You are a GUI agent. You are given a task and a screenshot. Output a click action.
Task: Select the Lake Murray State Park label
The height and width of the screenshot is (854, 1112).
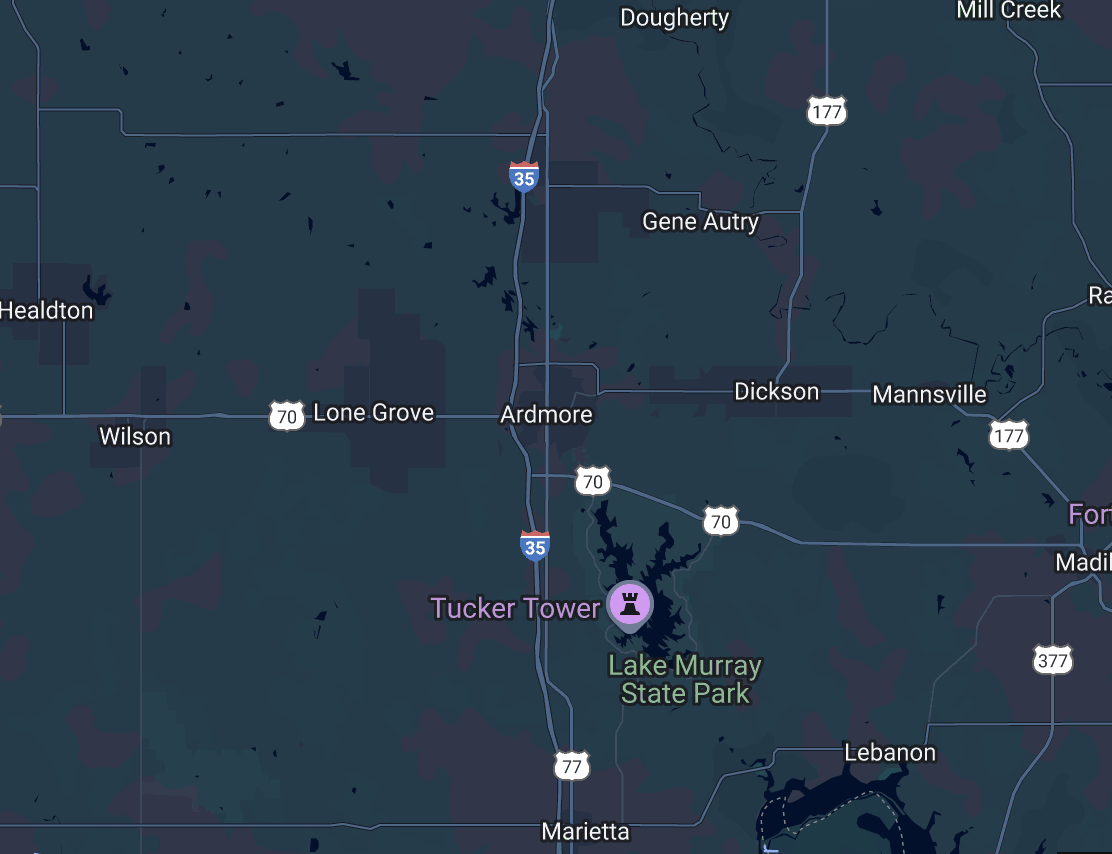(685, 679)
